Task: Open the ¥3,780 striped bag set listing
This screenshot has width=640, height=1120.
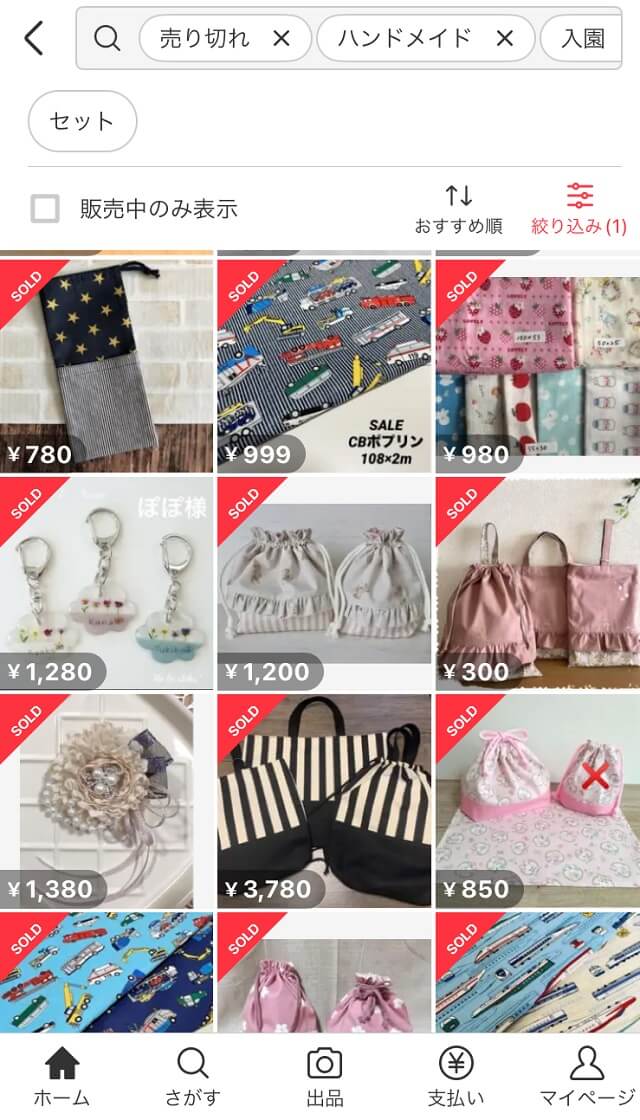Action: tap(324, 800)
